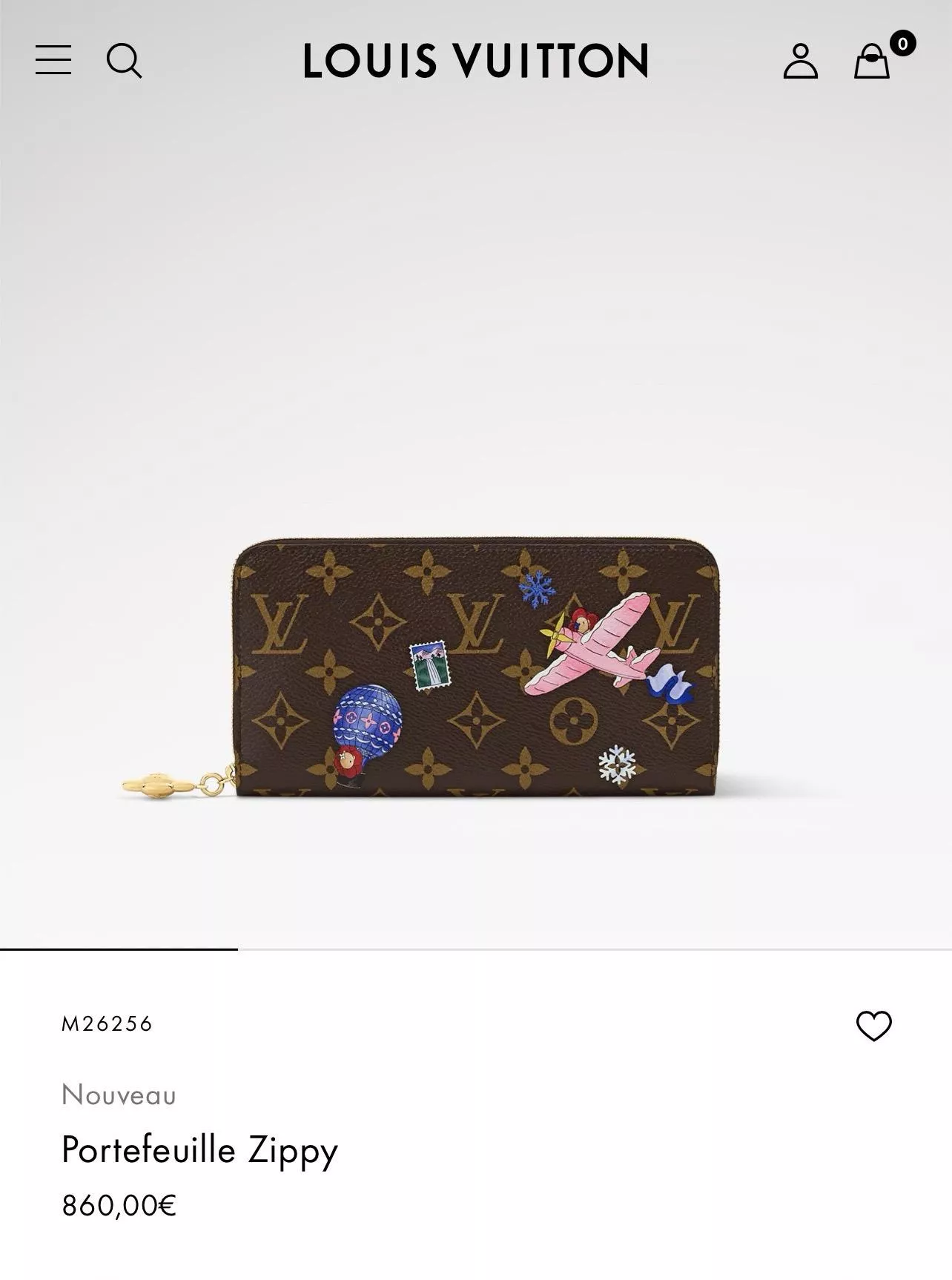Open the bag drawer from the header
The height and width of the screenshot is (1280, 952).
click(x=873, y=62)
